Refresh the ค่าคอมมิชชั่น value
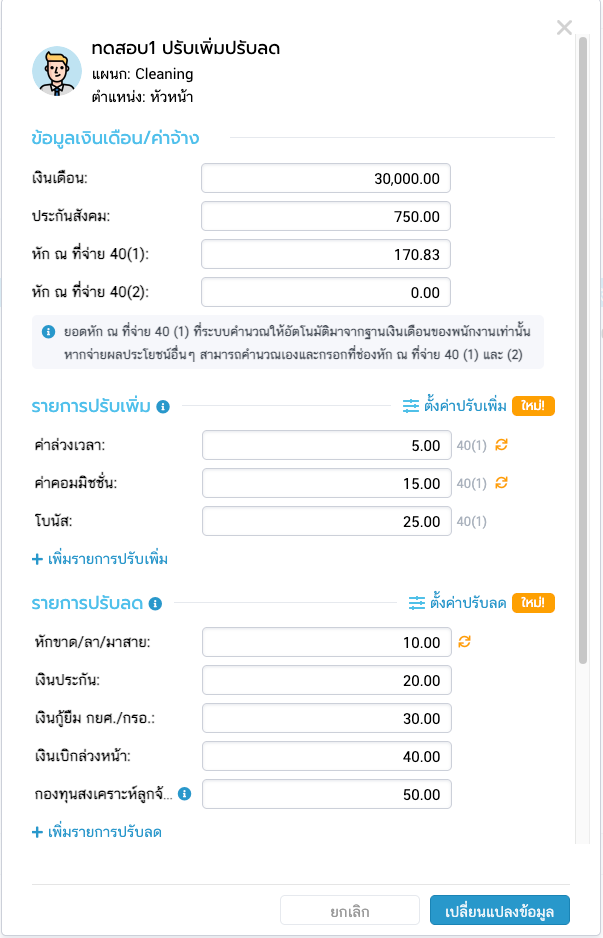 coord(502,483)
